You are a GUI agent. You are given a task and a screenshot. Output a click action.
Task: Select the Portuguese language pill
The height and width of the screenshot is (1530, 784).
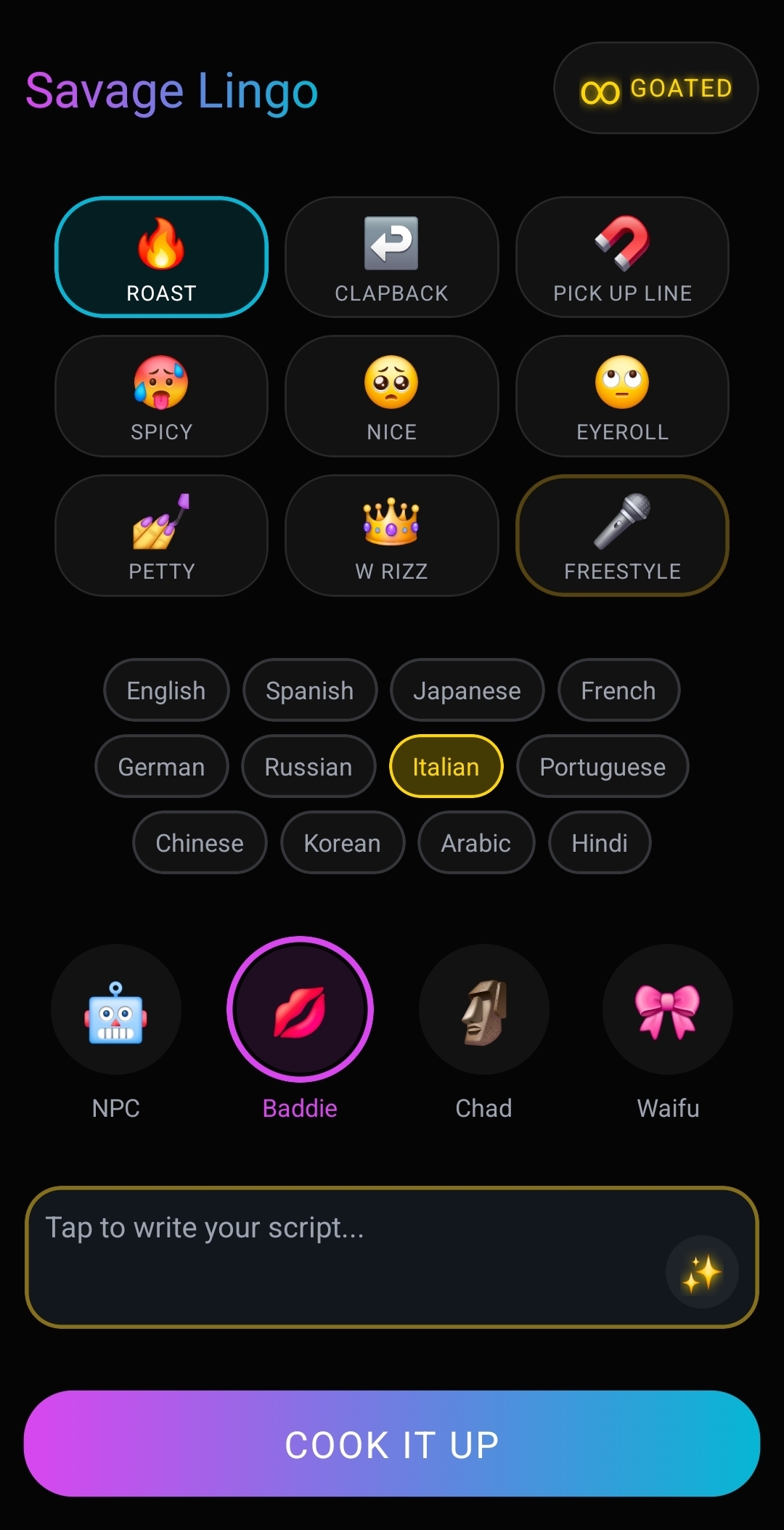[602, 766]
